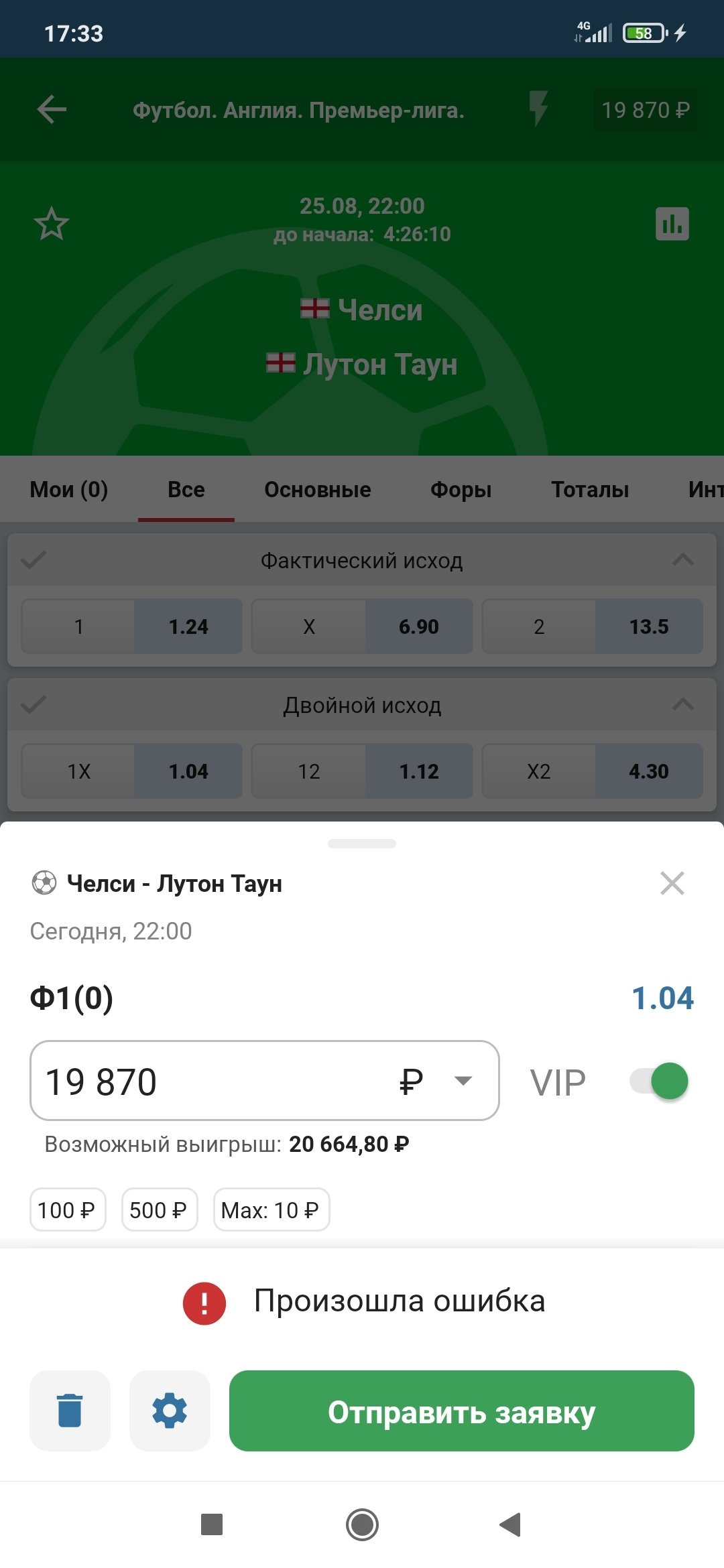Screen dimensions: 724x1568
Task: Tap the system home button
Action: point(362,1524)
